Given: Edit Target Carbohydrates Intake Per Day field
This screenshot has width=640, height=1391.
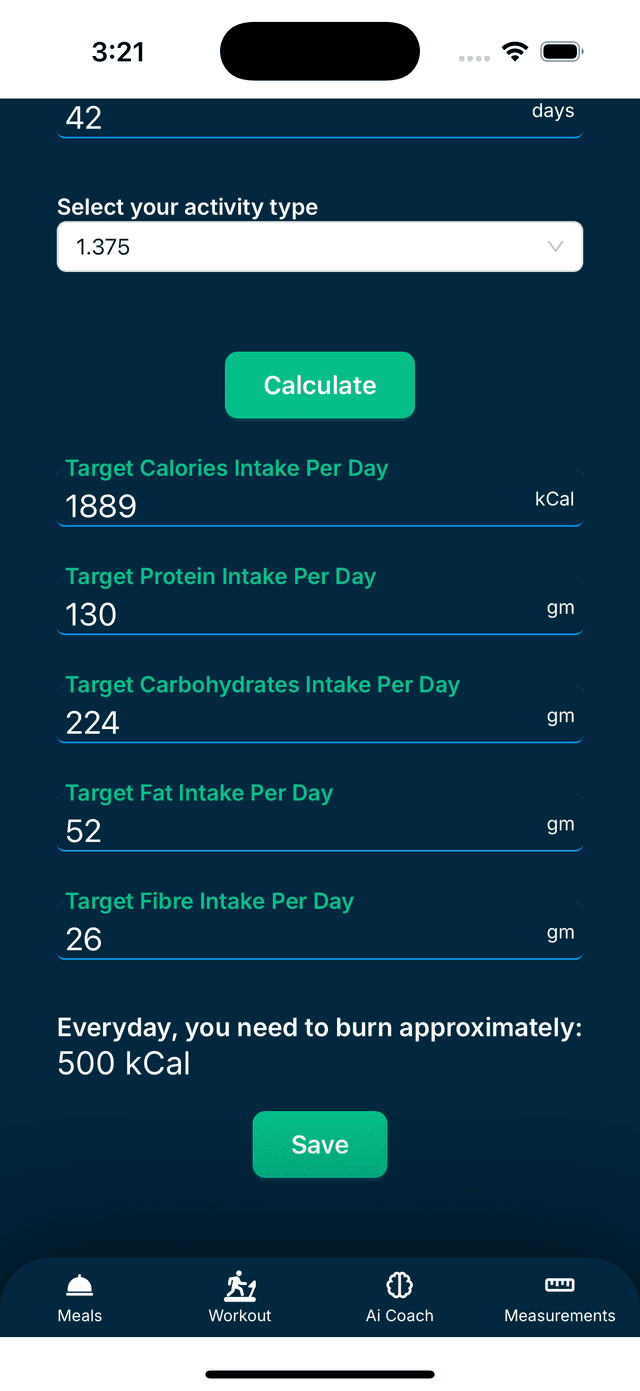Looking at the screenshot, I should [300, 722].
